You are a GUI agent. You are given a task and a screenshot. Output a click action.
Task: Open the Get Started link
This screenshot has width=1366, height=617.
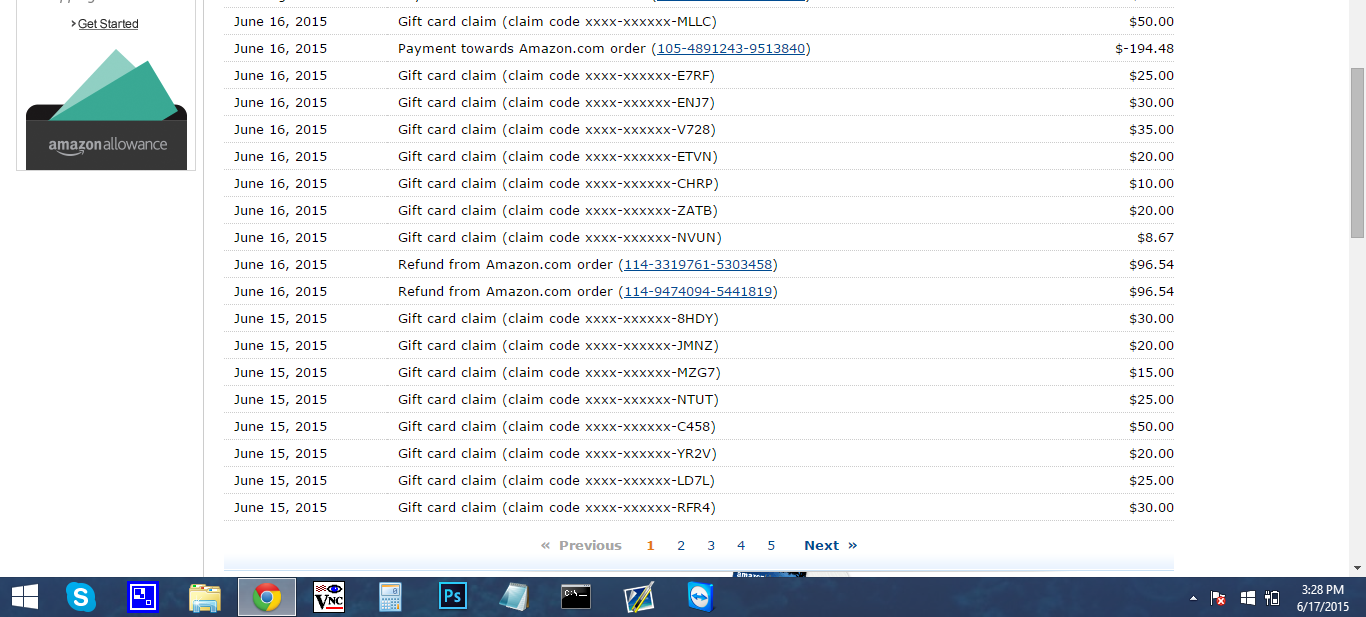point(108,24)
